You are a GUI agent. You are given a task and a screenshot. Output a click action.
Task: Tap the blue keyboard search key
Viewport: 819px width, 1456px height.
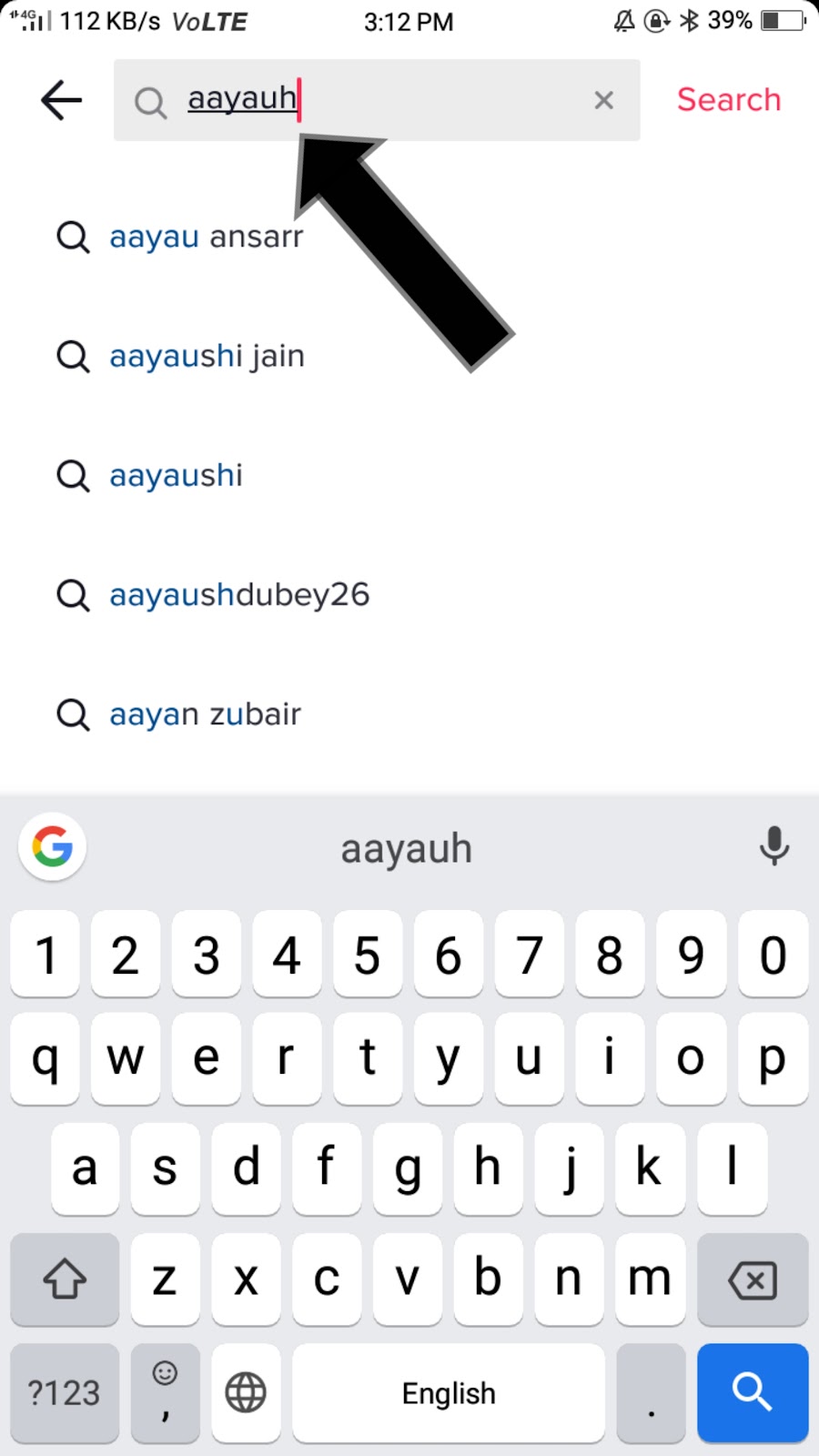tap(752, 1392)
